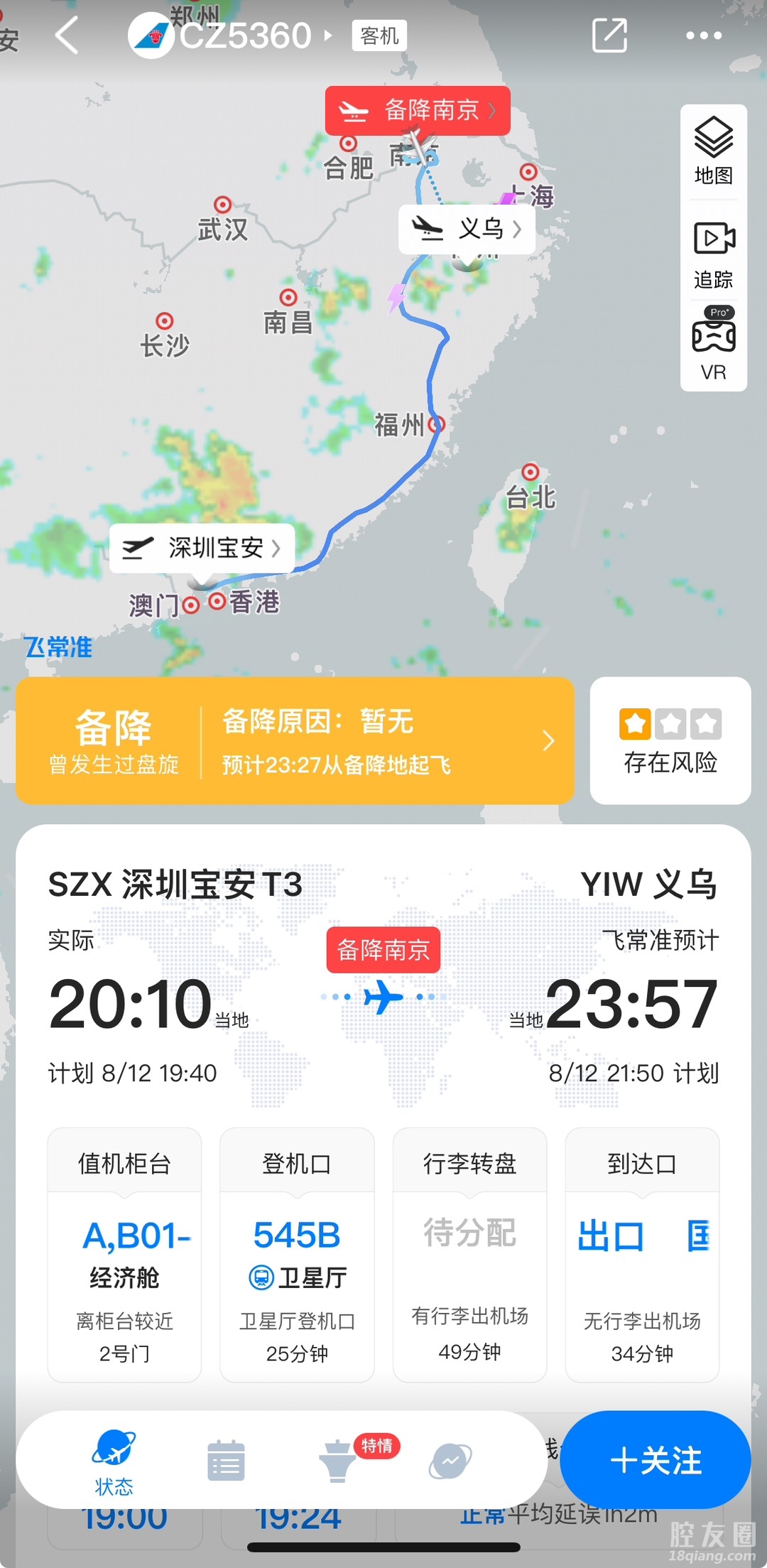The width and height of the screenshot is (767, 1568).
Task: Open the 深圳宝安 departure airport label
Action: [x=202, y=548]
